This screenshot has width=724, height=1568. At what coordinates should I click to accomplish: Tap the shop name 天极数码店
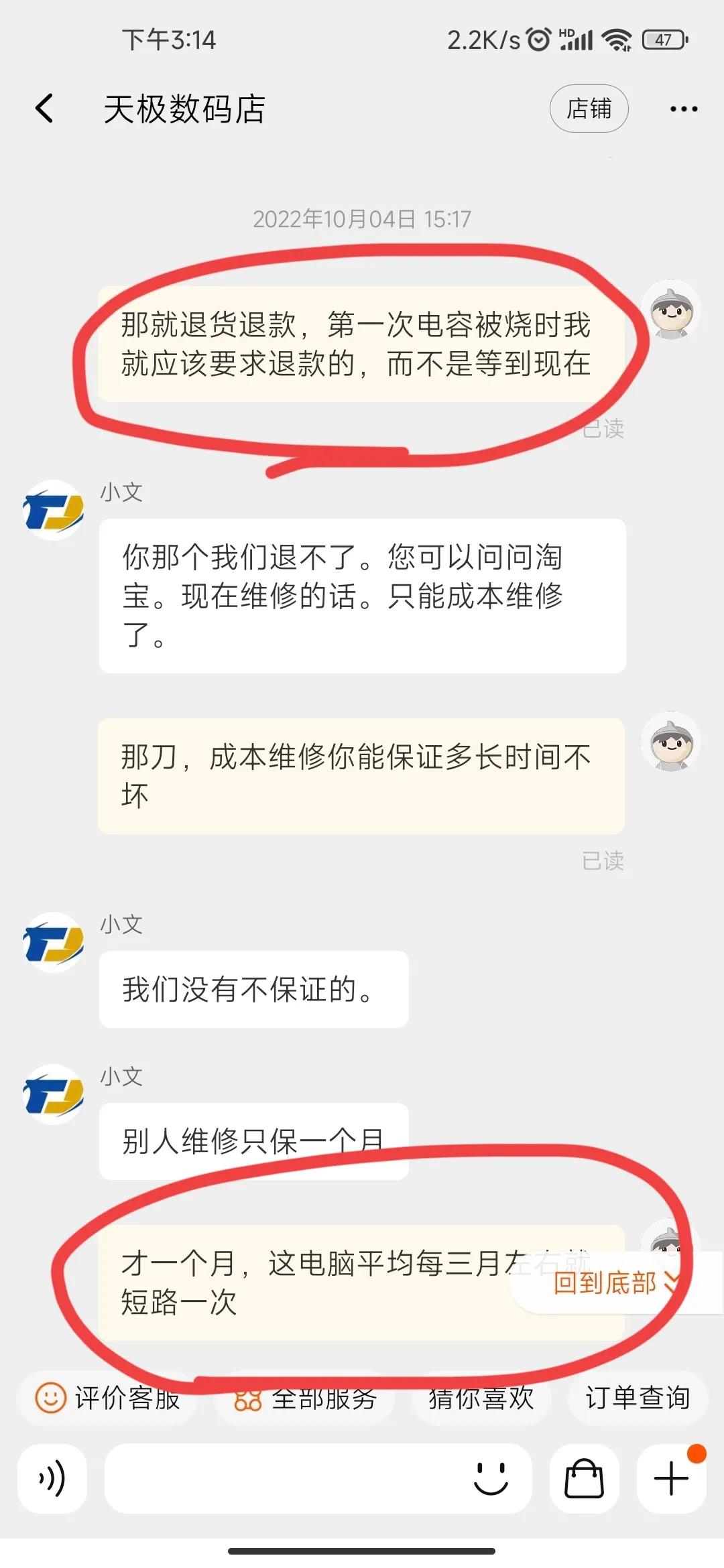[186, 109]
